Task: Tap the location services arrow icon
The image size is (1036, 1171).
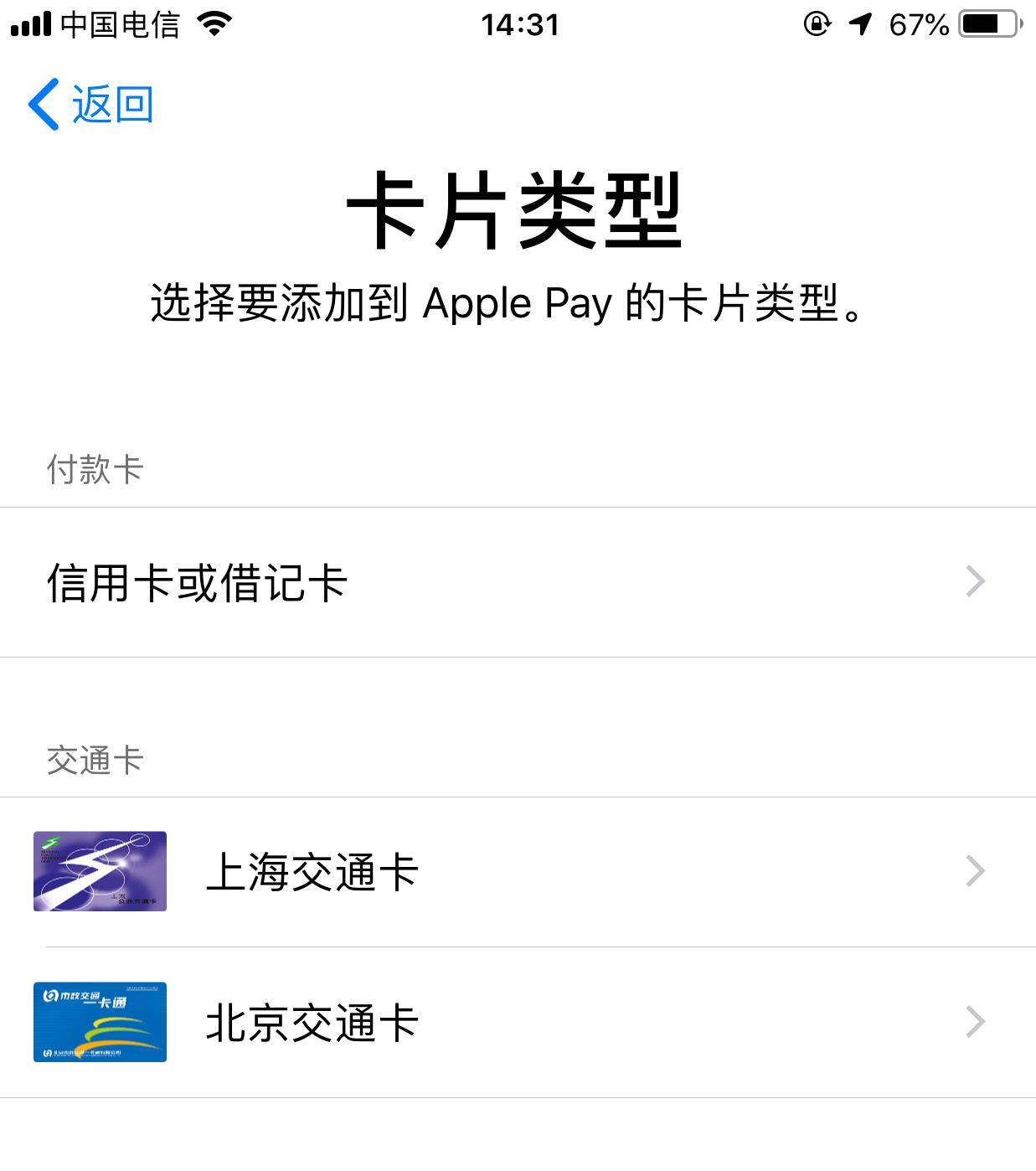Action: click(858, 24)
